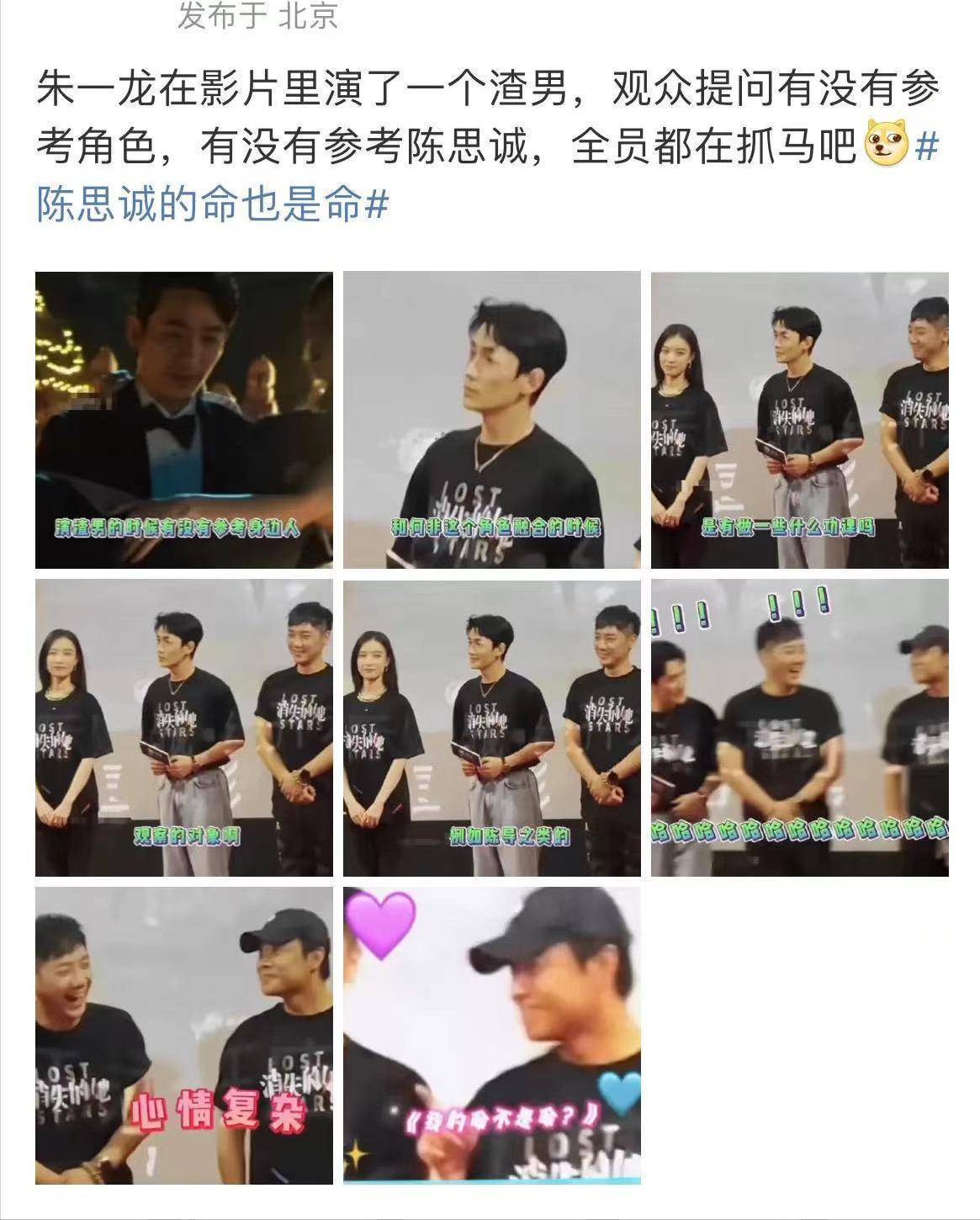The image size is (980, 1220).
Task: Enlarge the image captioned 我的命不是命?
Action: (x=491, y=1035)
